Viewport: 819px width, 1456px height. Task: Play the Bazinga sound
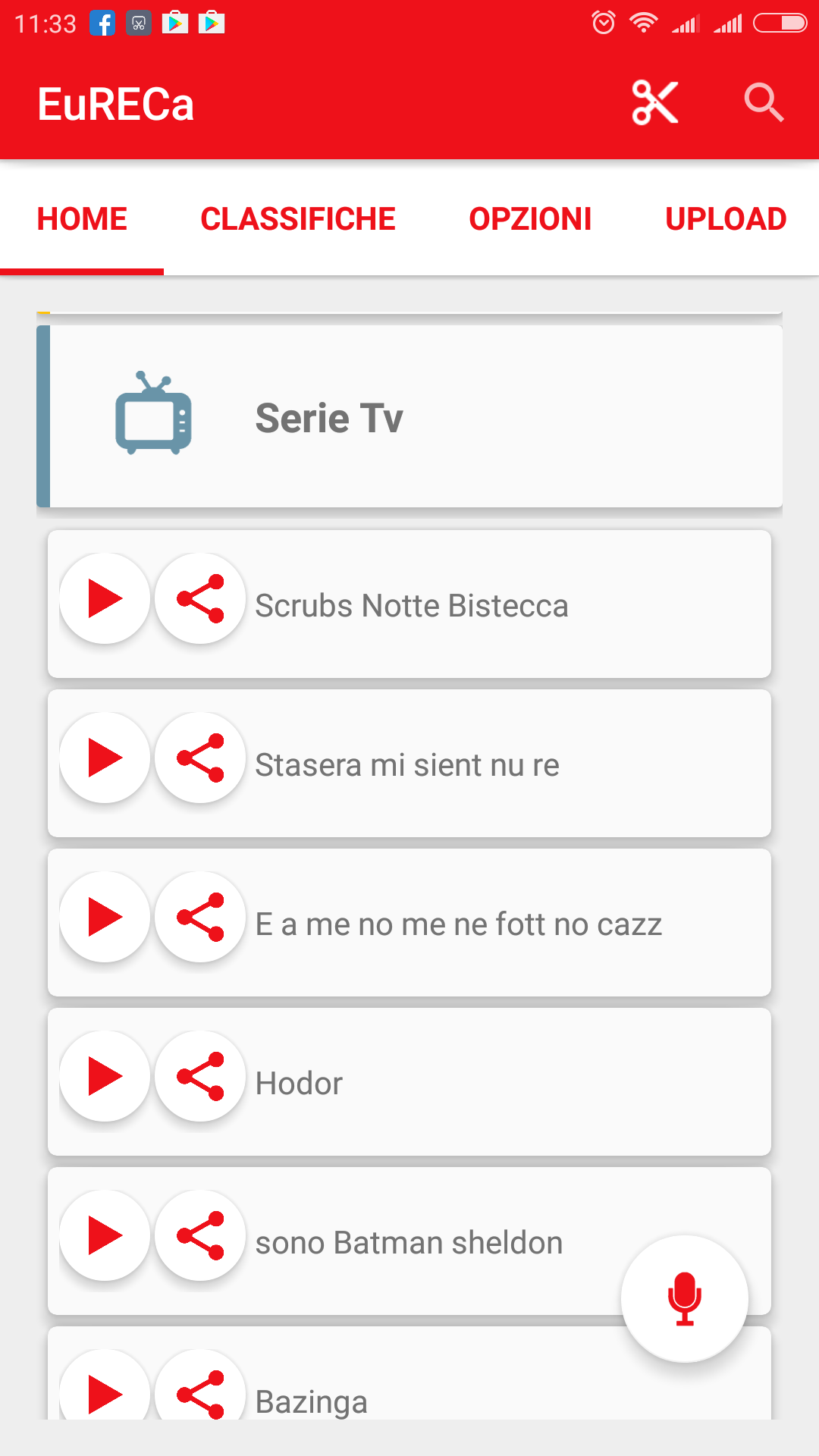click(105, 1386)
